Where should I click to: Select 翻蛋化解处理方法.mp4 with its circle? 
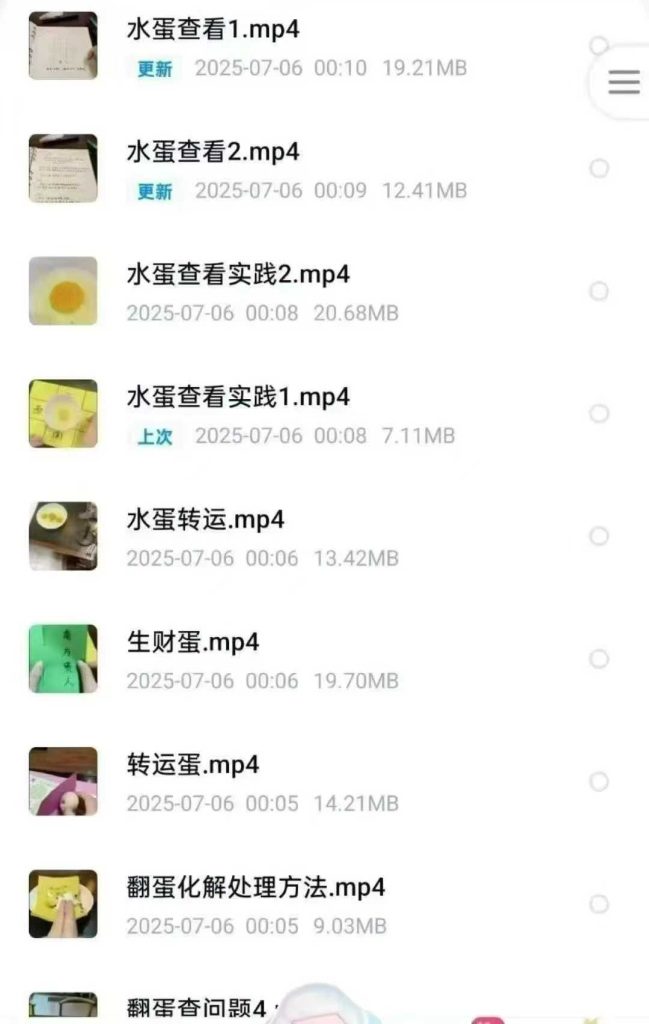[x=599, y=904]
